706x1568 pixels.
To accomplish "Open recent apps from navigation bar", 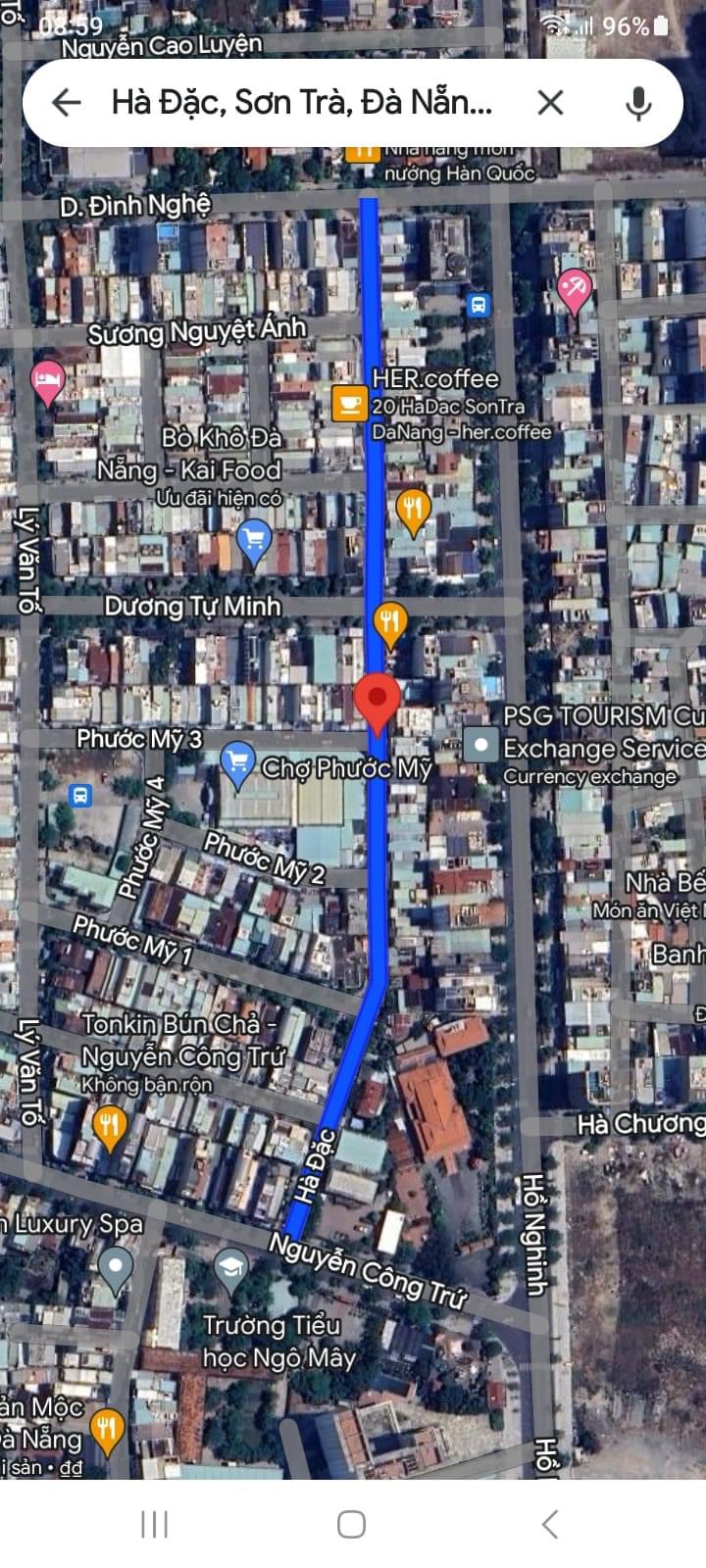I will (154, 1524).
